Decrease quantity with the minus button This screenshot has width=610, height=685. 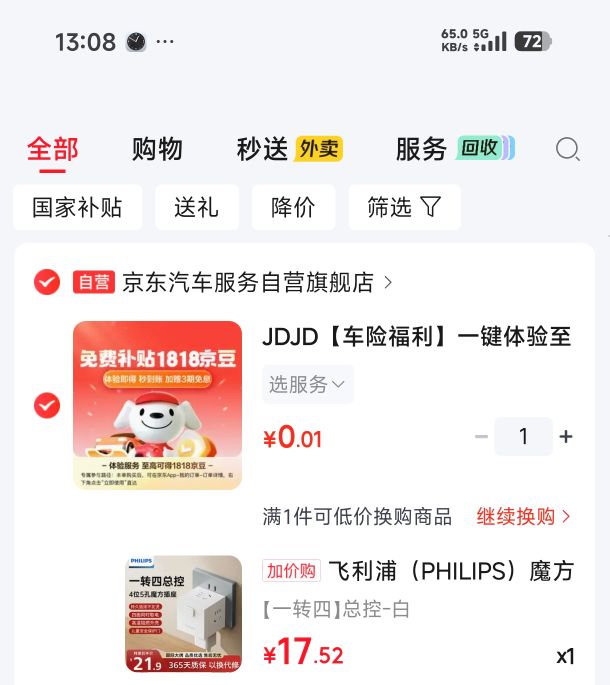(x=481, y=436)
